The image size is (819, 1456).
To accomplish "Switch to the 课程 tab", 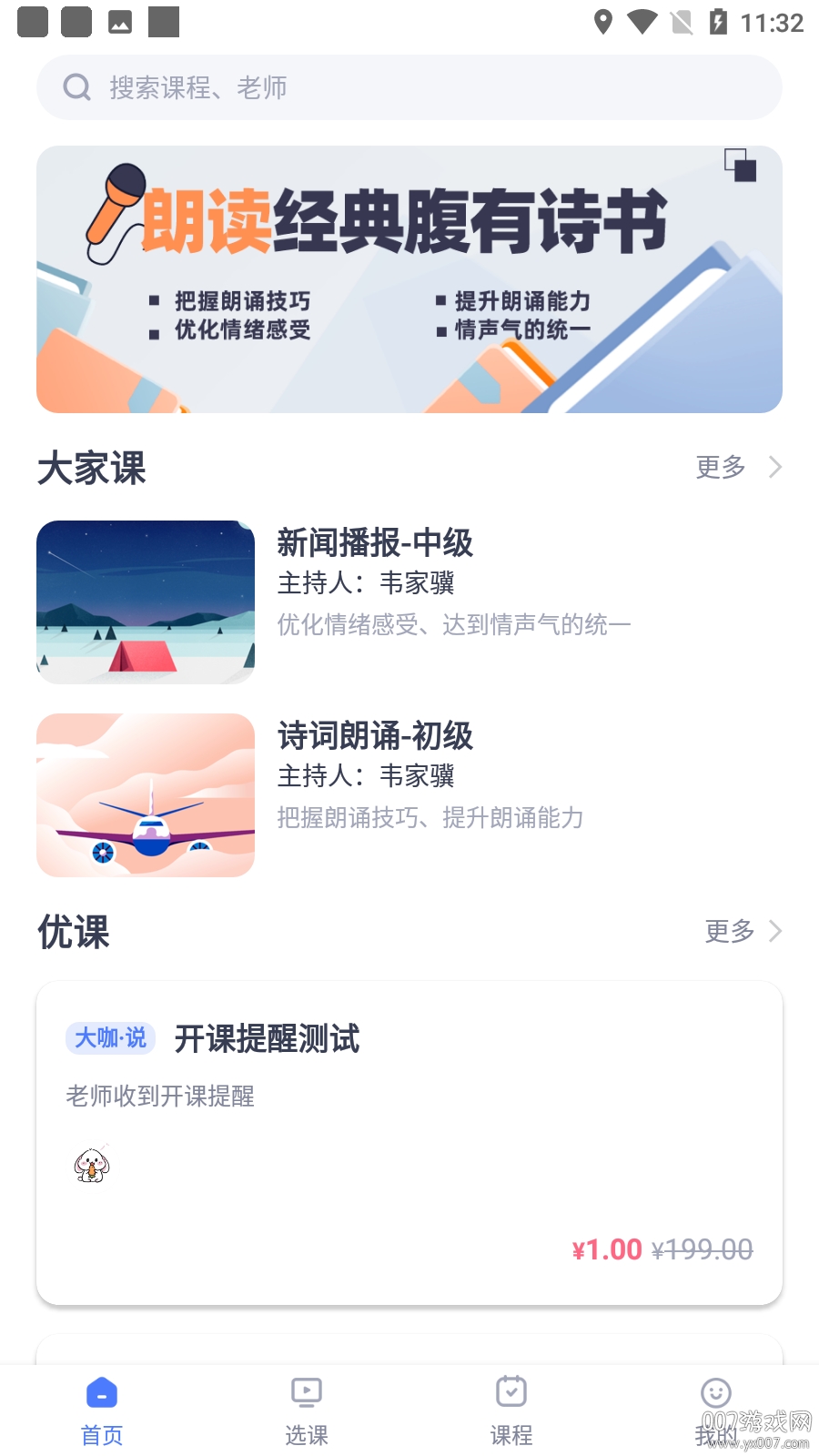I will pos(511,1410).
